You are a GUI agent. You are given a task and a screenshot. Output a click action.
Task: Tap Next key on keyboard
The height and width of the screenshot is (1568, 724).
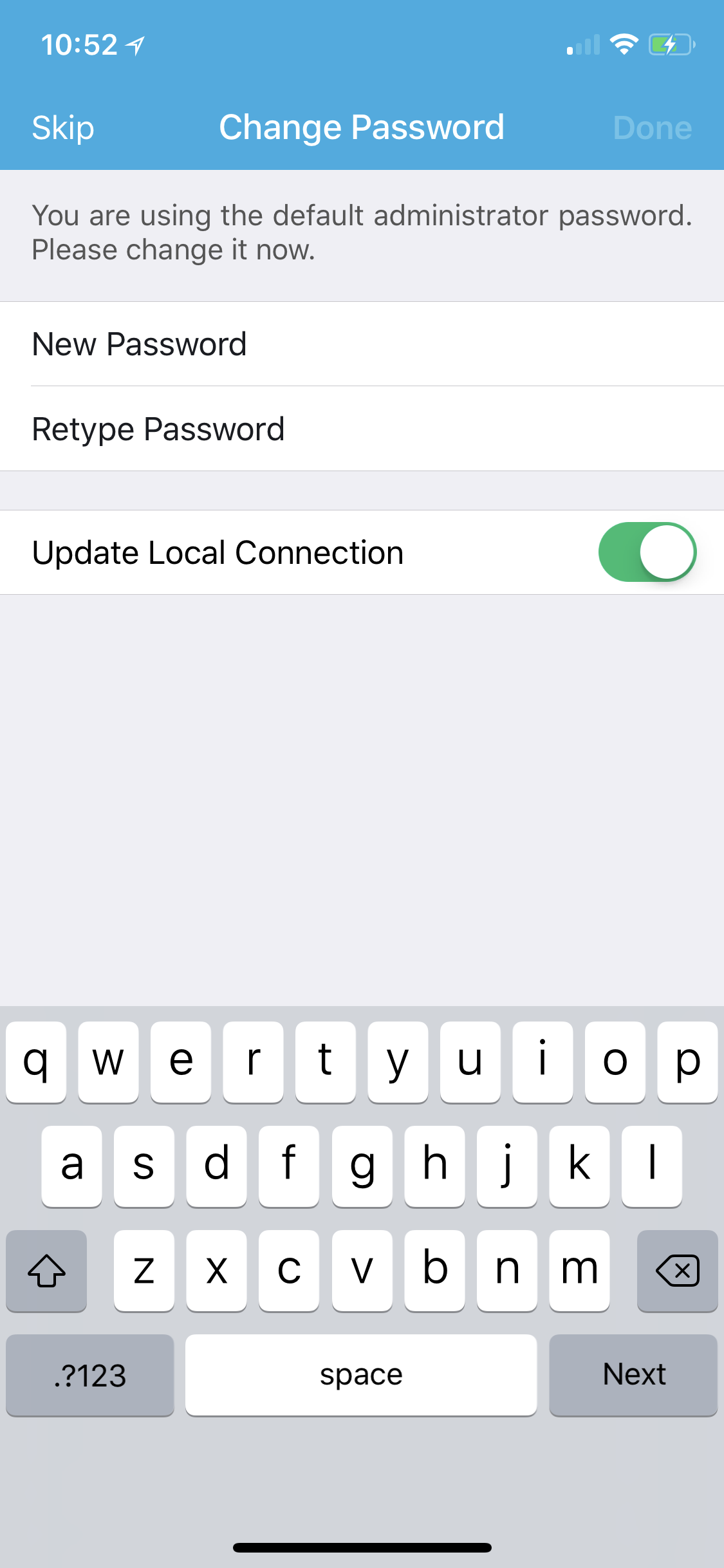[x=633, y=1375]
